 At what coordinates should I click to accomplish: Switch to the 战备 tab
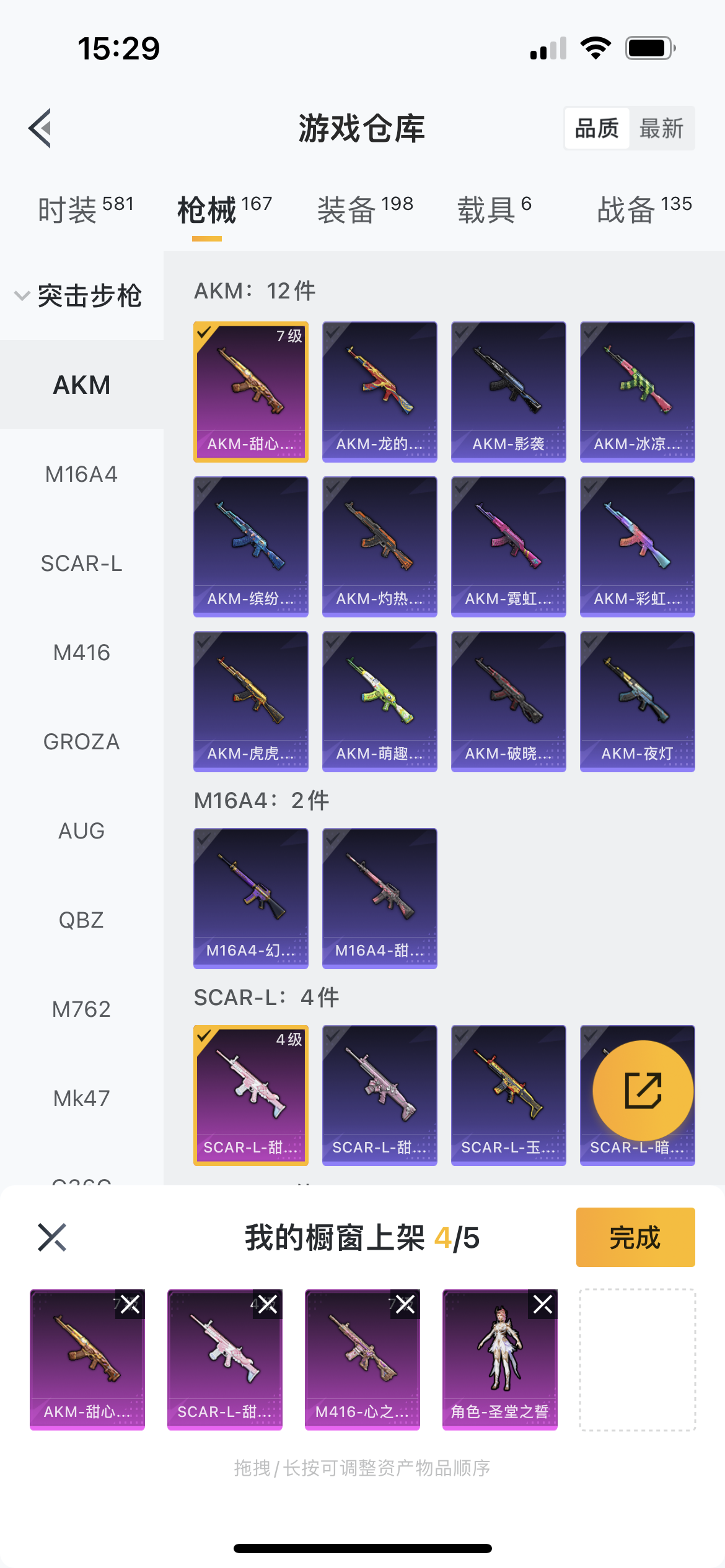643,209
